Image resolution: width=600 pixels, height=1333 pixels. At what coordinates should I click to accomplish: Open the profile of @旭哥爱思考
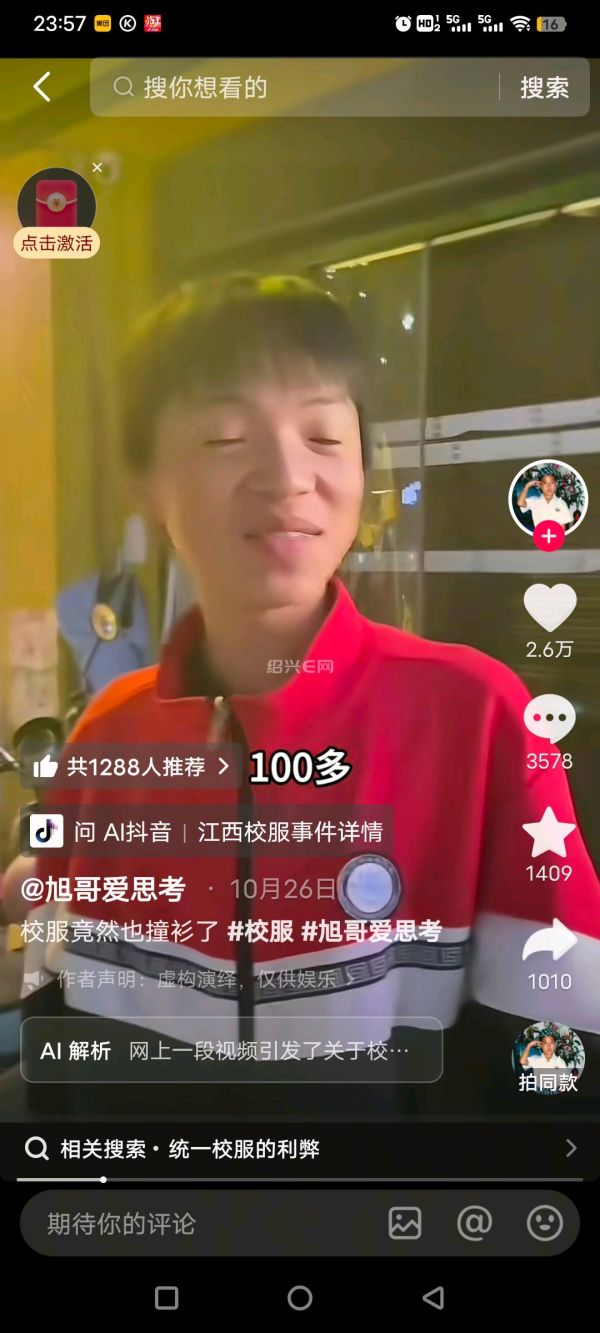click(104, 889)
